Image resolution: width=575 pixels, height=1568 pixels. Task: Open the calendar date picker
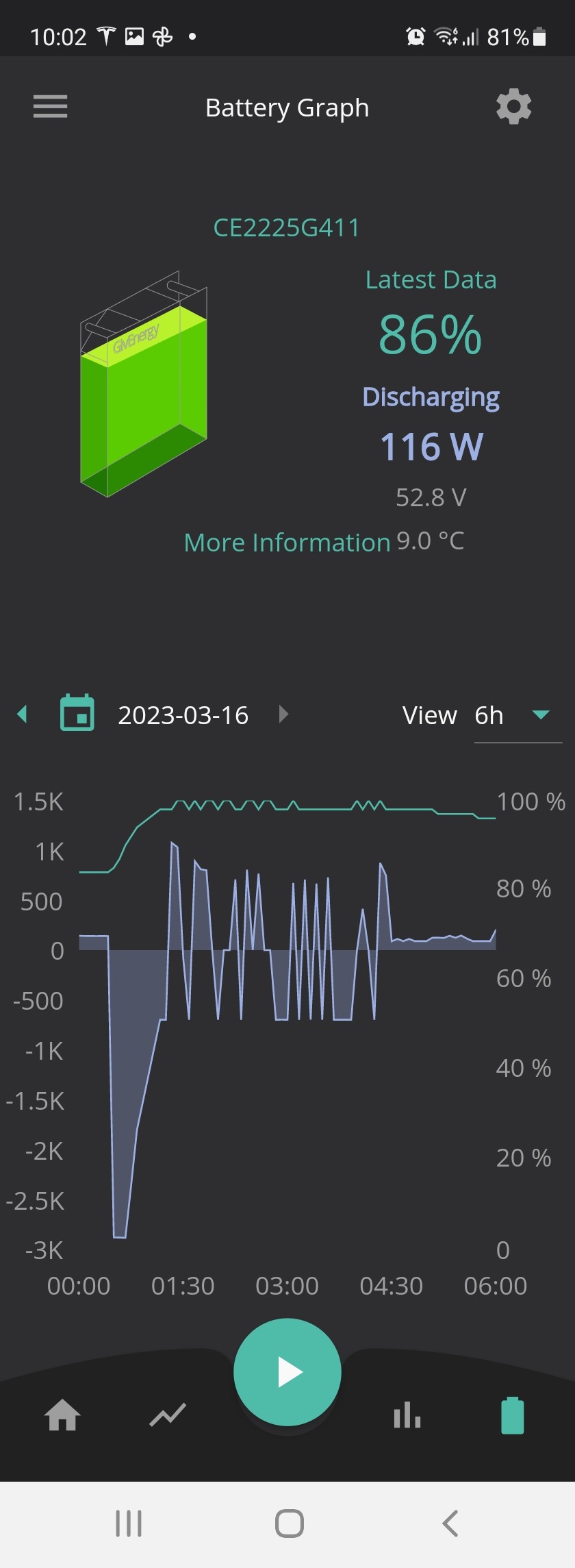click(77, 713)
